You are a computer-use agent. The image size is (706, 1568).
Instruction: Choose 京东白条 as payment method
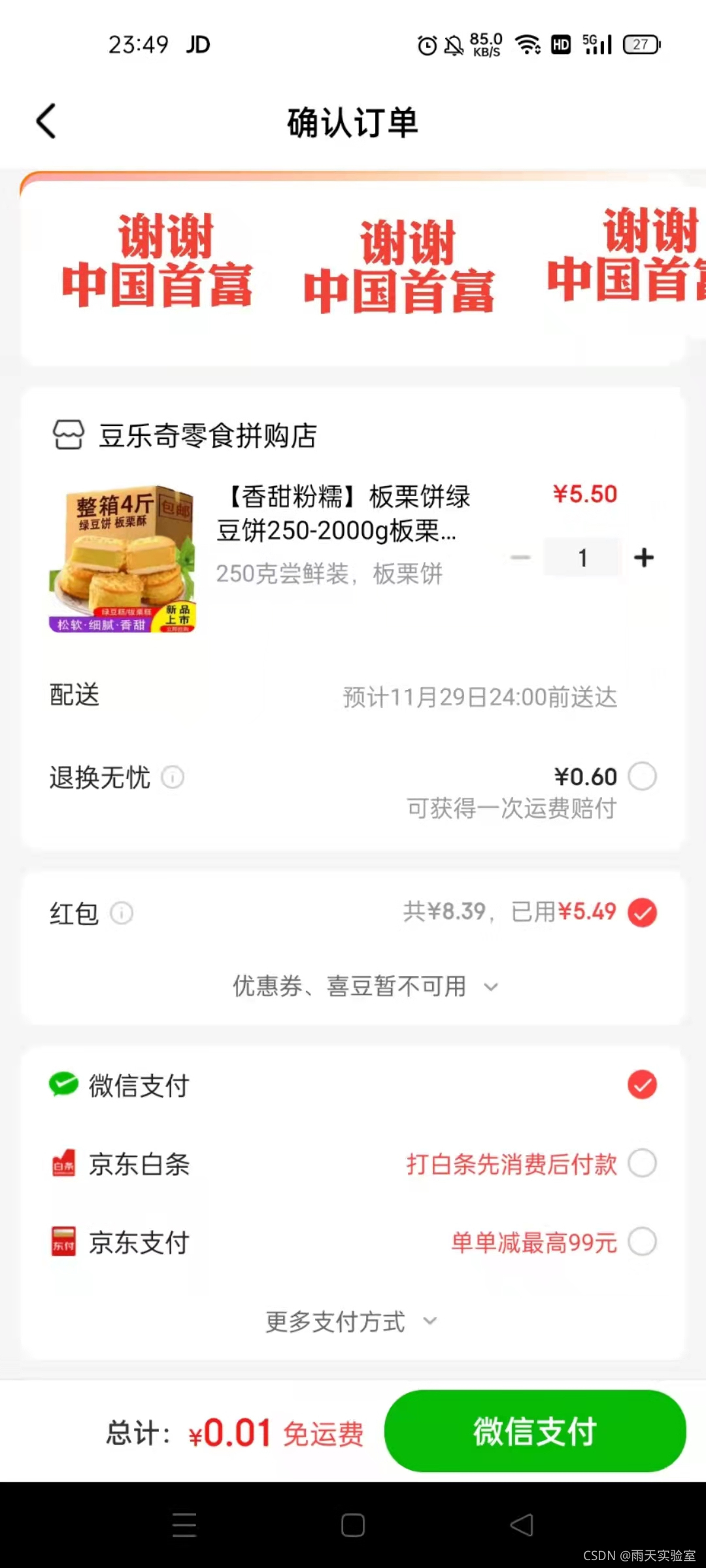(x=642, y=1164)
